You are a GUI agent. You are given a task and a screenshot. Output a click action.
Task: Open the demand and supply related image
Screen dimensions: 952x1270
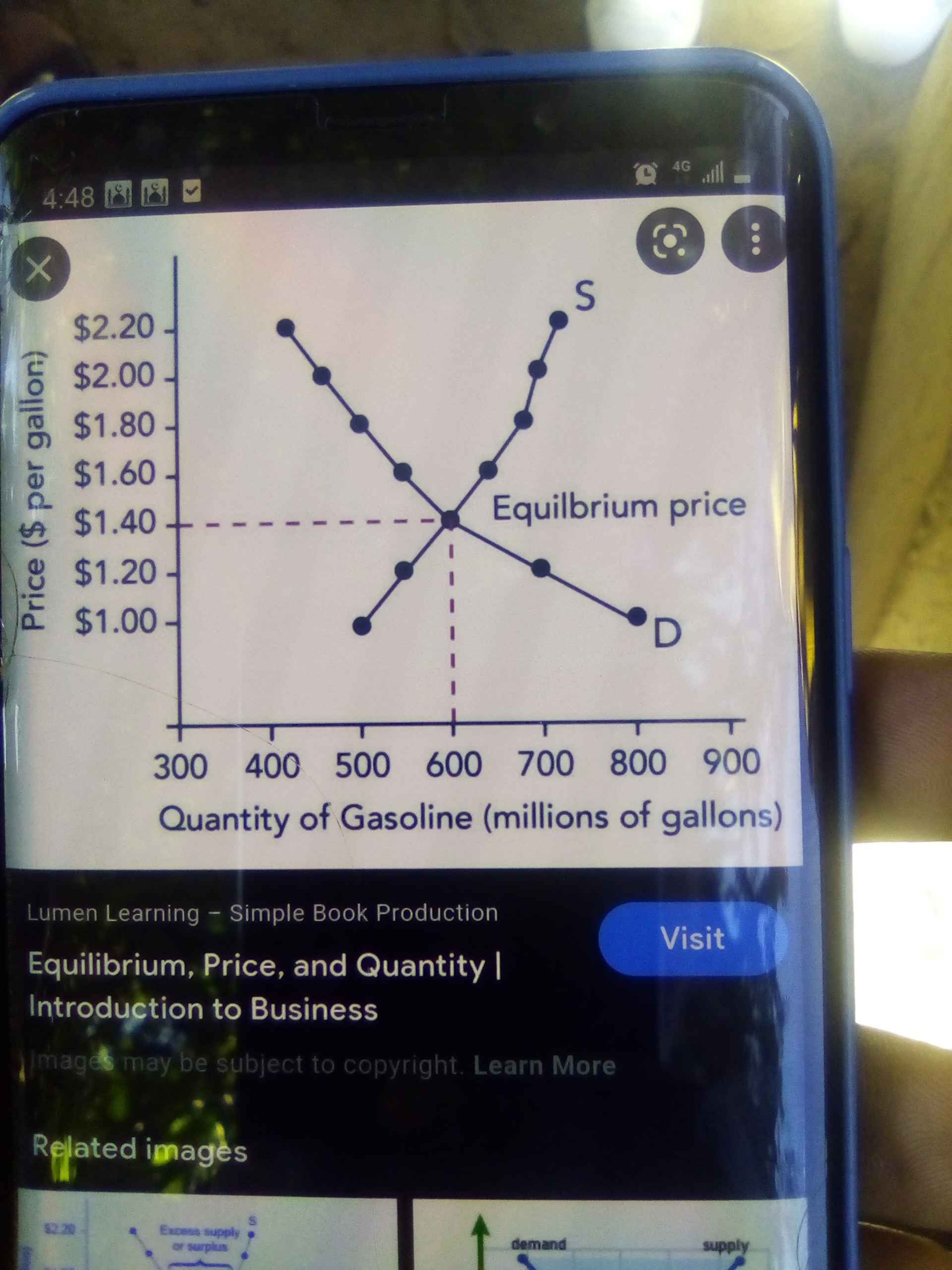[x=608, y=1234]
